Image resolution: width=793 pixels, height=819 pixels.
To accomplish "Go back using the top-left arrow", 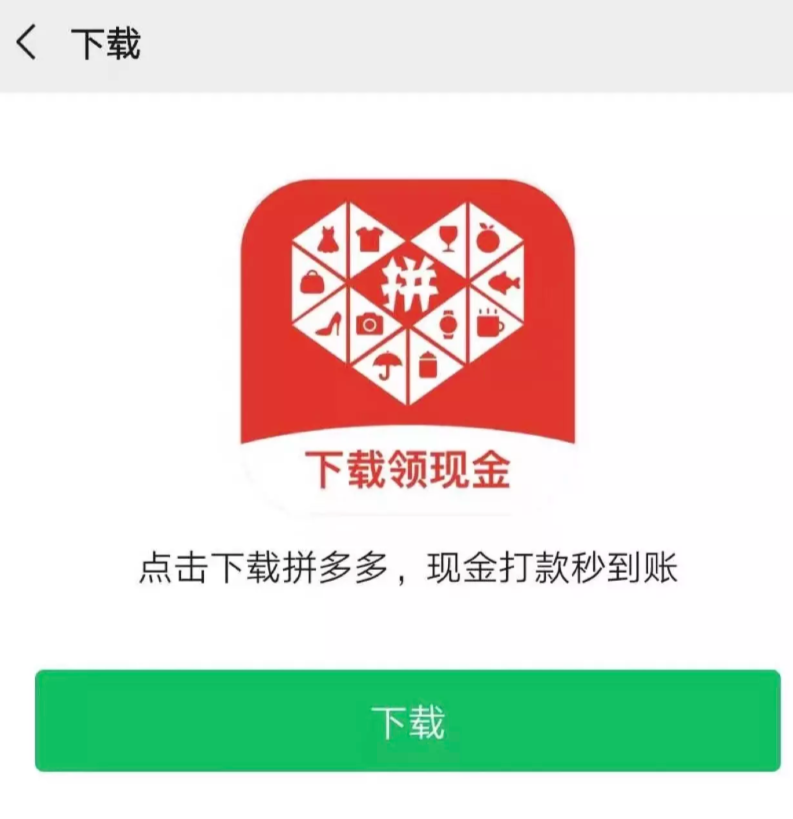I will pyautogui.click(x=27, y=44).
